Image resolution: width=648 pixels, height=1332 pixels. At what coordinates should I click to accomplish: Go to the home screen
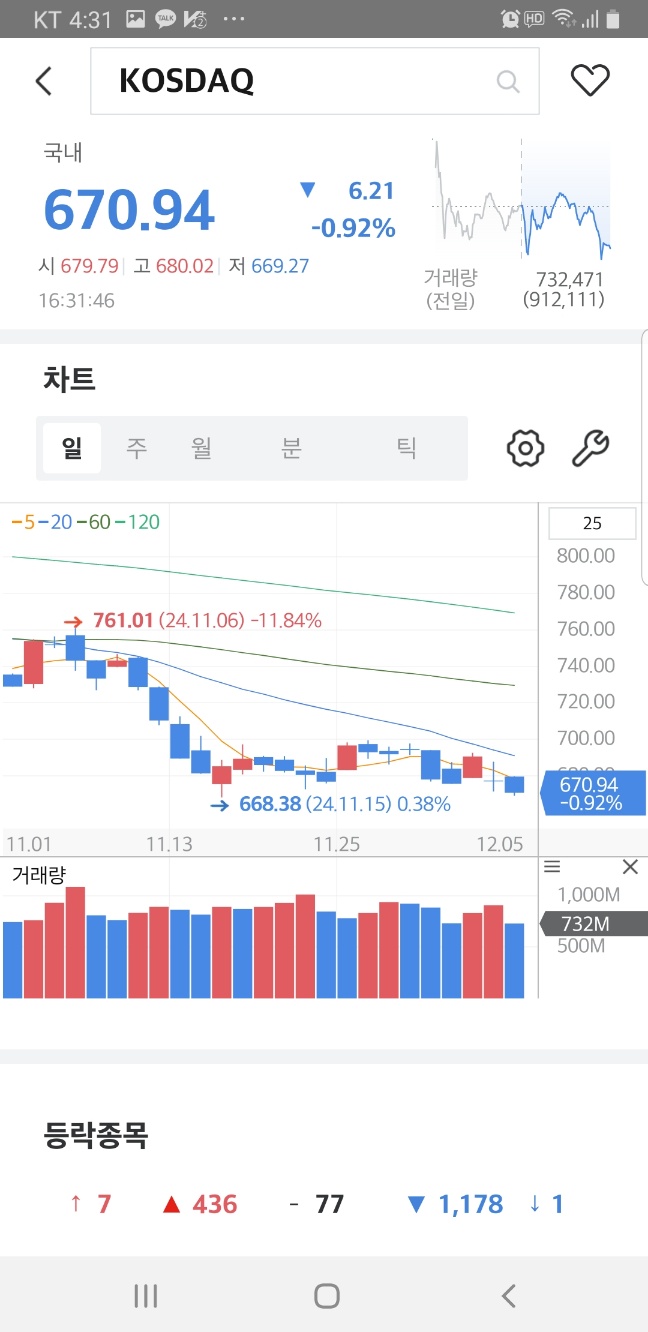click(x=326, y=1296)
